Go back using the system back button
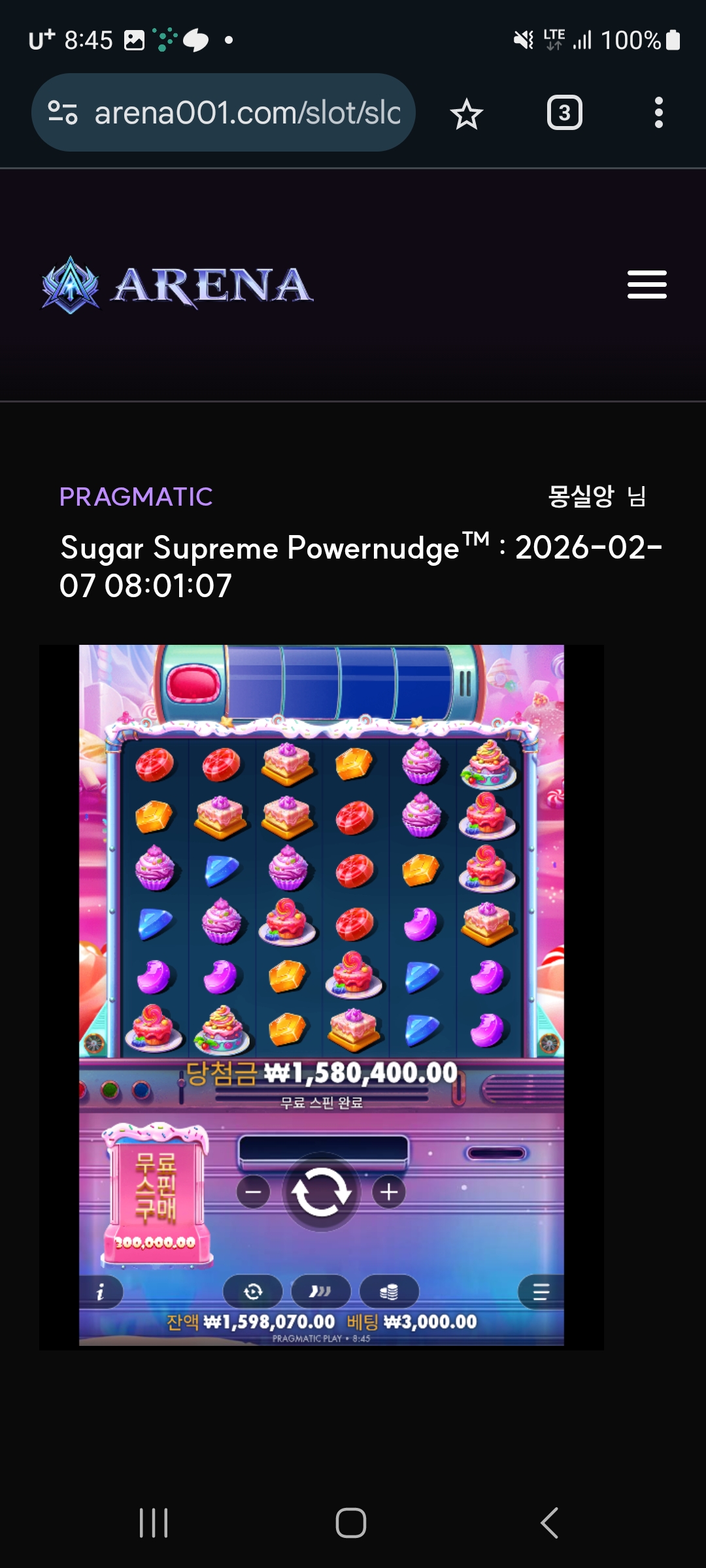This screenshot has width=706, height=1568. tap(549, 1523)
